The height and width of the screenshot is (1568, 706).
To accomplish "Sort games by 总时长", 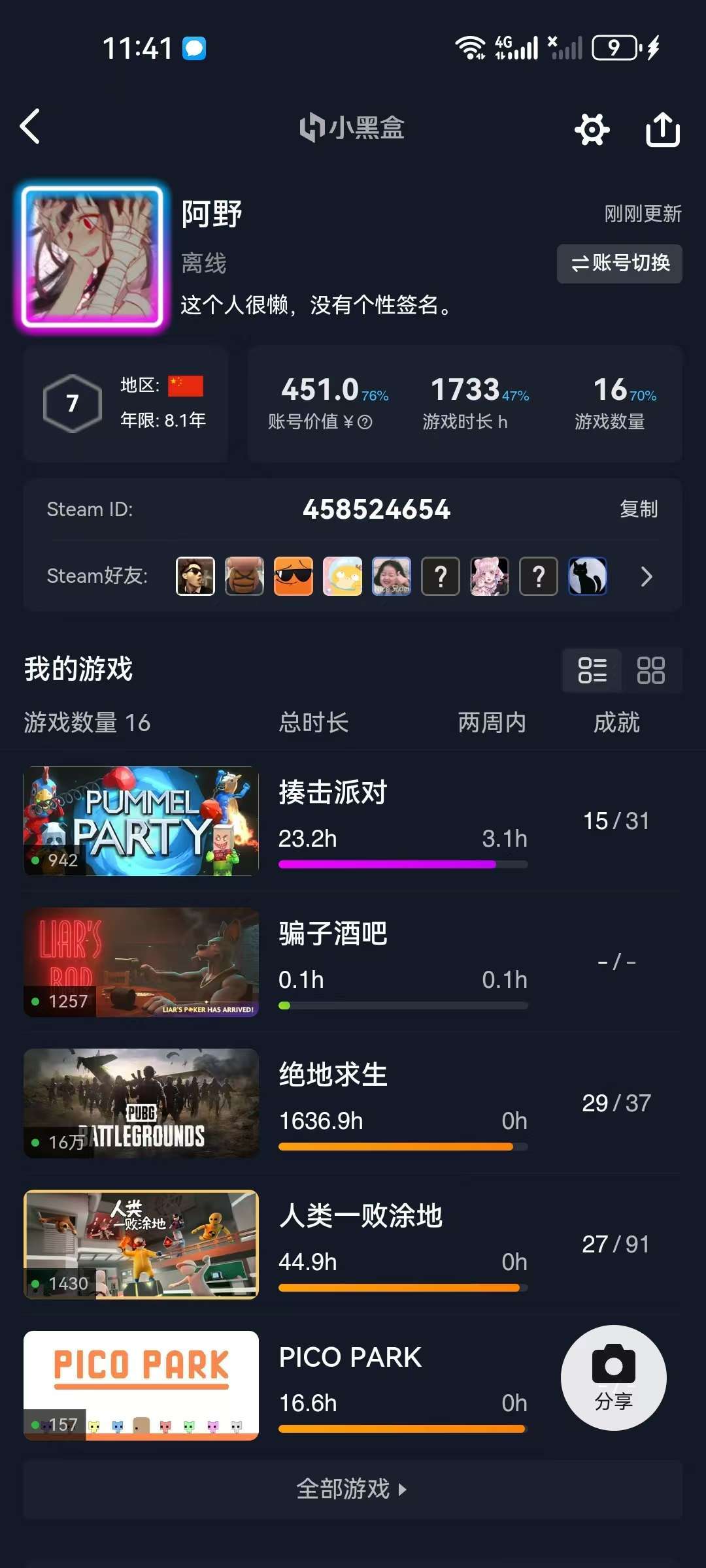I will (313, 723).
